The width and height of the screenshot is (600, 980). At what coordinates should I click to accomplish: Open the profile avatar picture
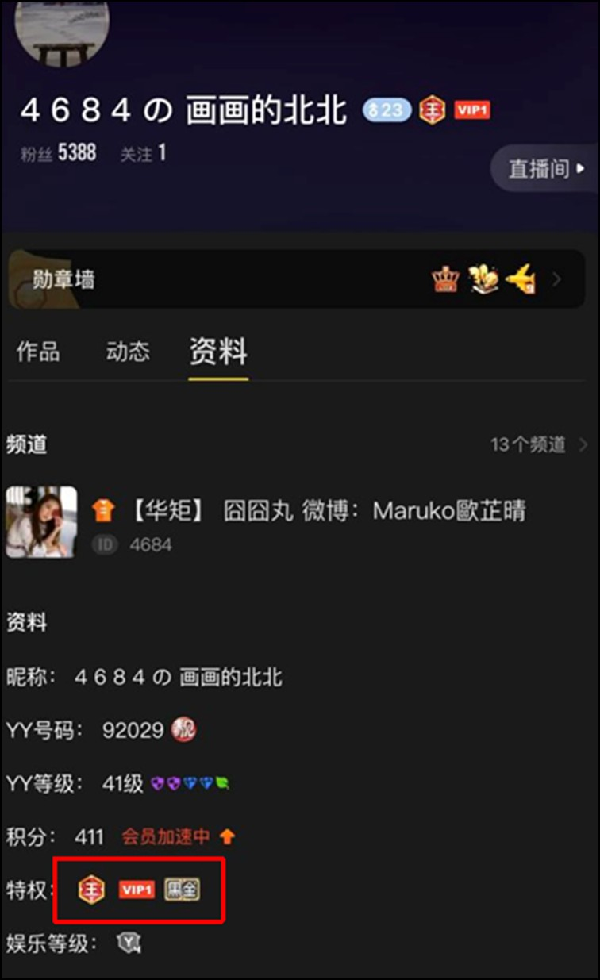coord(62,31)
